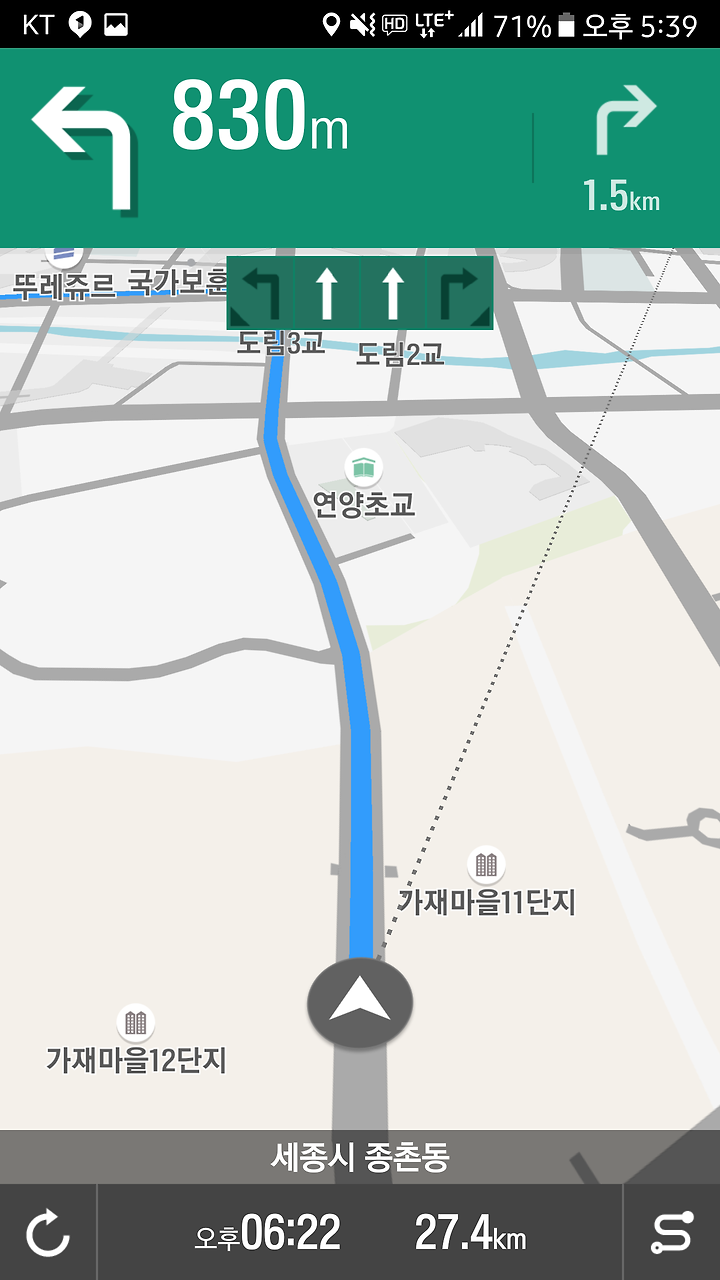Tap arrival time and remaining distance bar
The height and width of the screenshot is (1280, 720).
click(360, 1233)
